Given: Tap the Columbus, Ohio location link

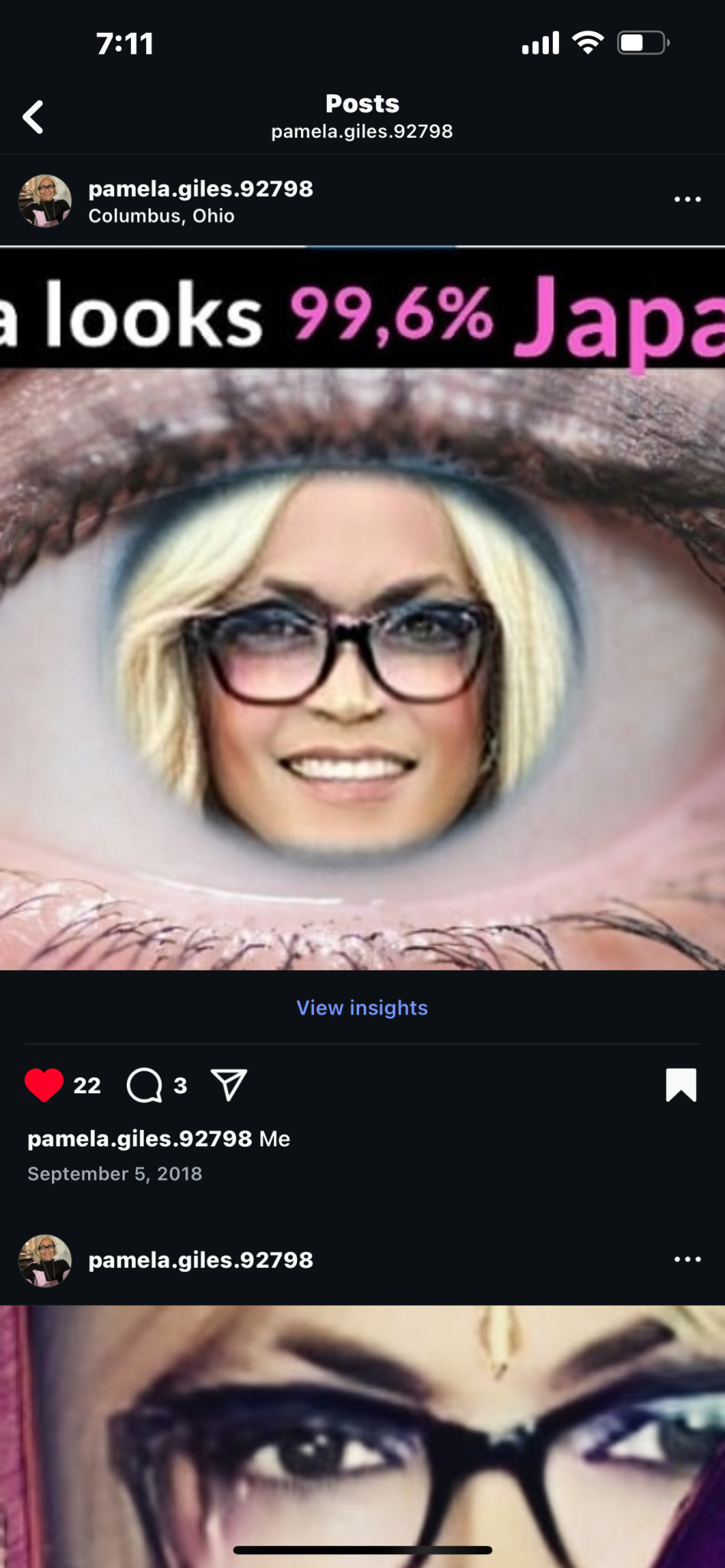Looking at the screenshot, I should [161, 216].
